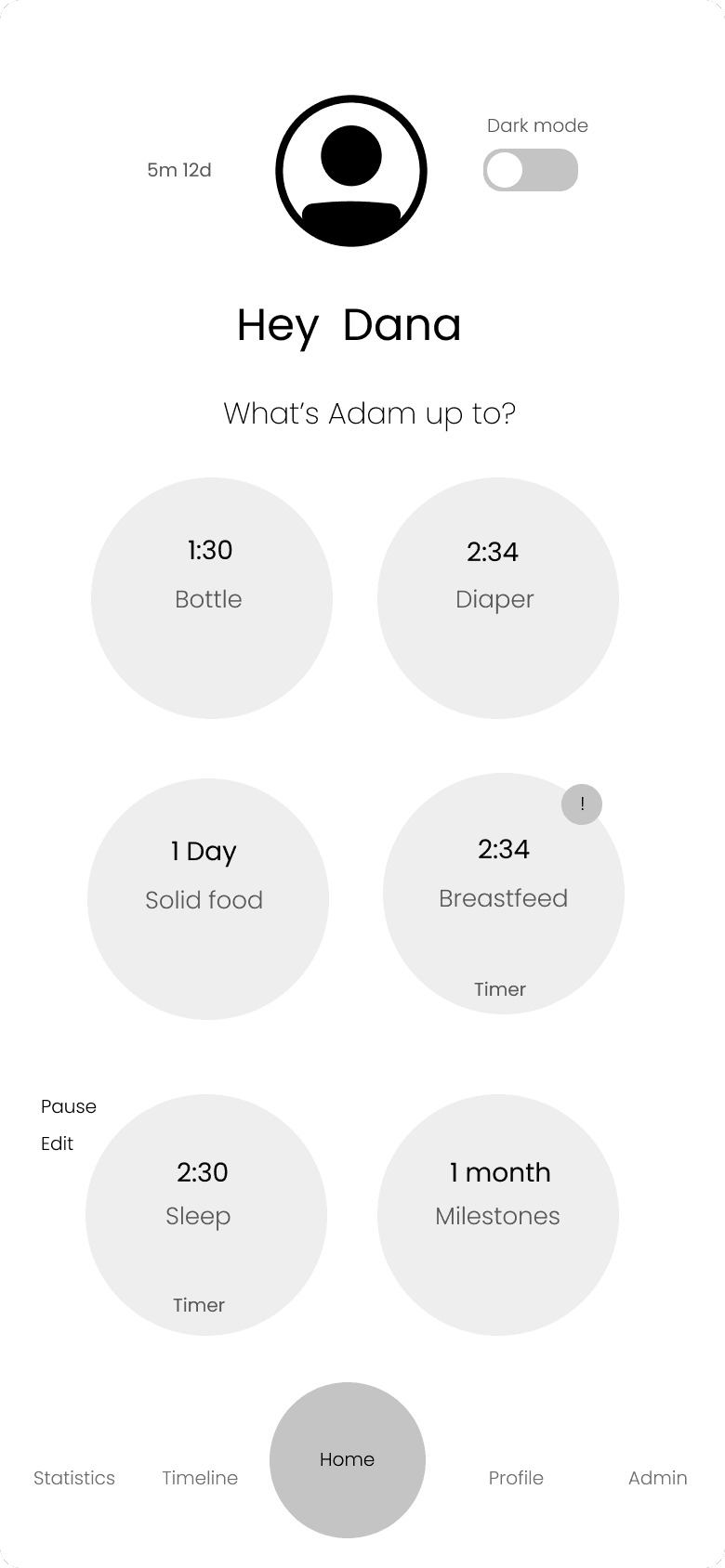Open the Milestones circle
This screenshot has height=1568, width=725.
[497, 1214]
